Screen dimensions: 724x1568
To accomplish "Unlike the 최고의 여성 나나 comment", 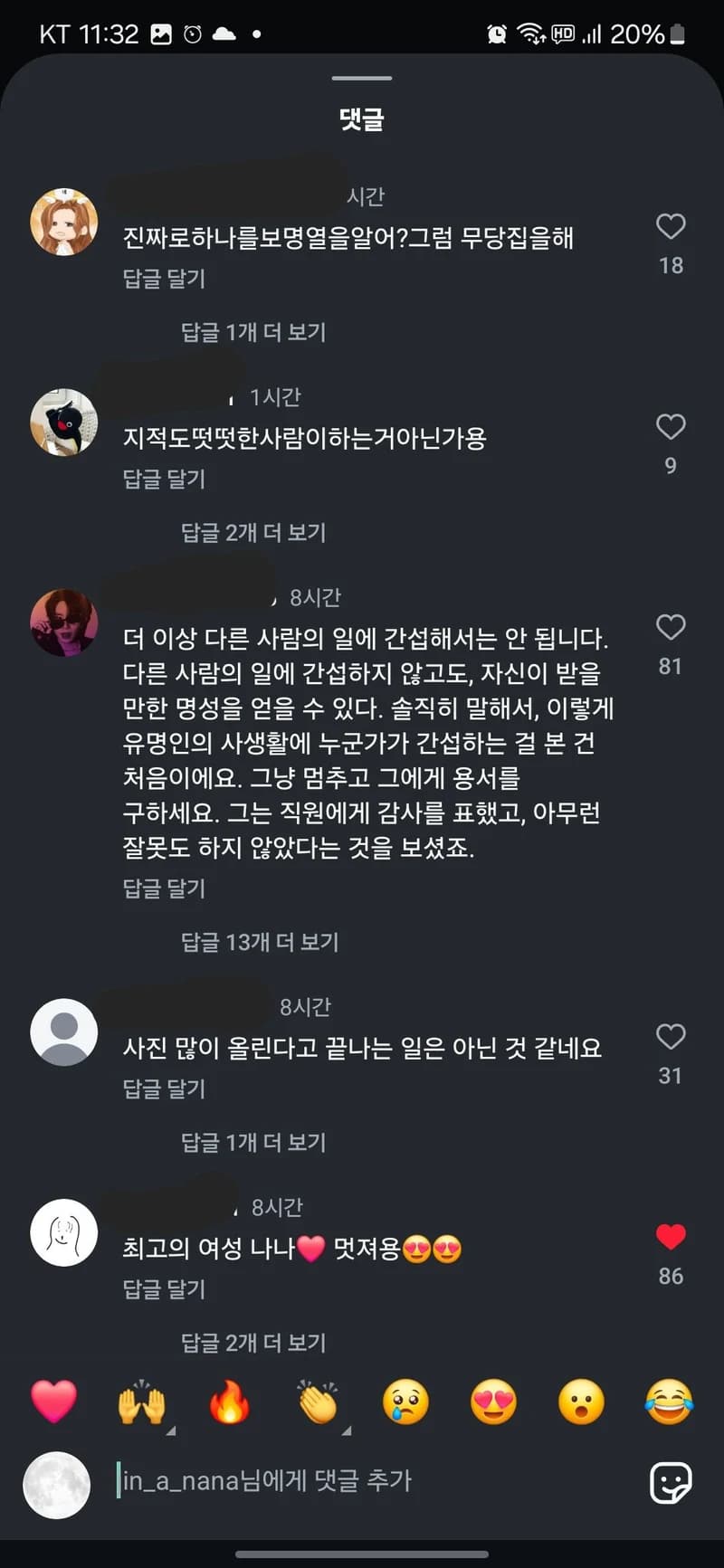I will click(671, 1237).
